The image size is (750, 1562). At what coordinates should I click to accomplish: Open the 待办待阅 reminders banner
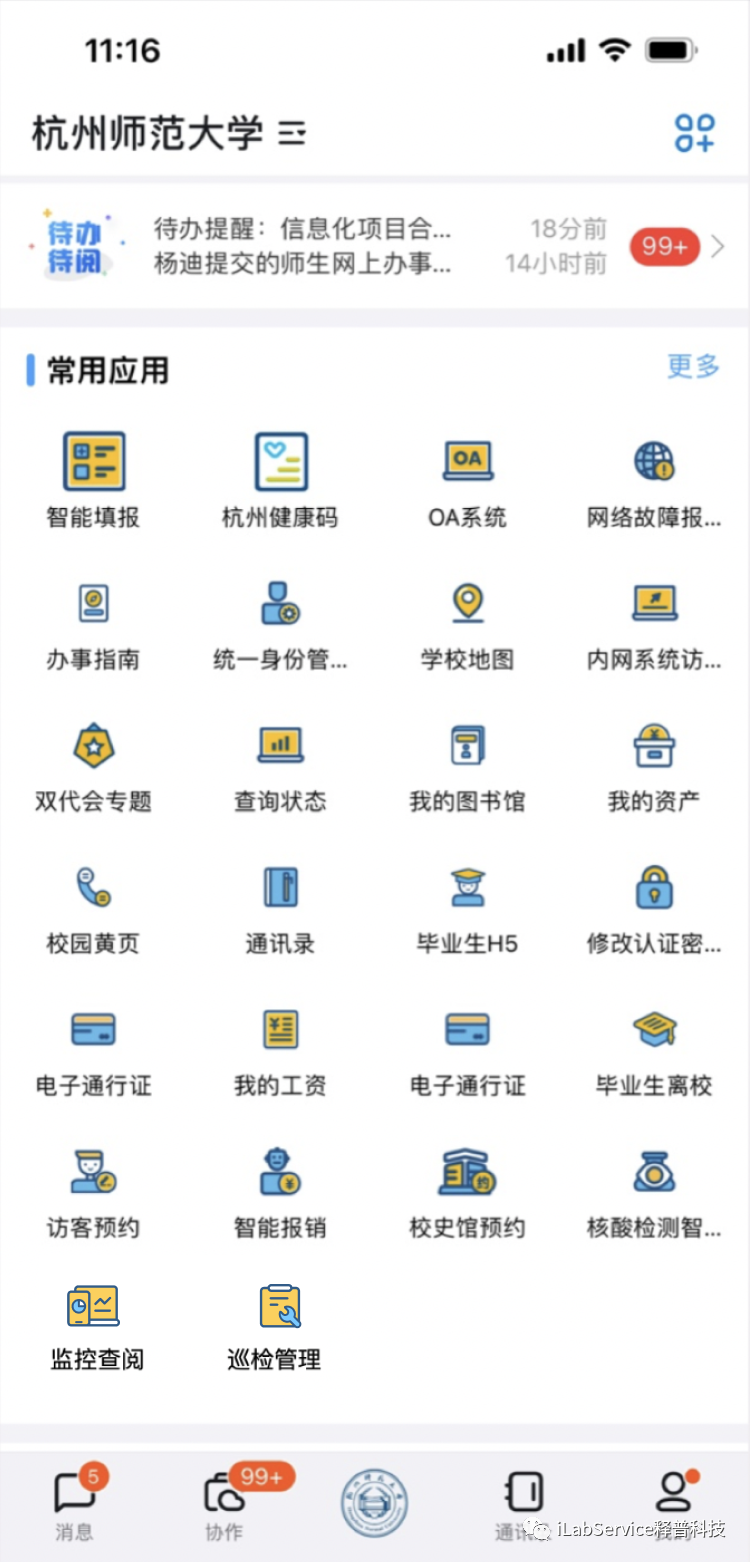[x=374, y=245]
